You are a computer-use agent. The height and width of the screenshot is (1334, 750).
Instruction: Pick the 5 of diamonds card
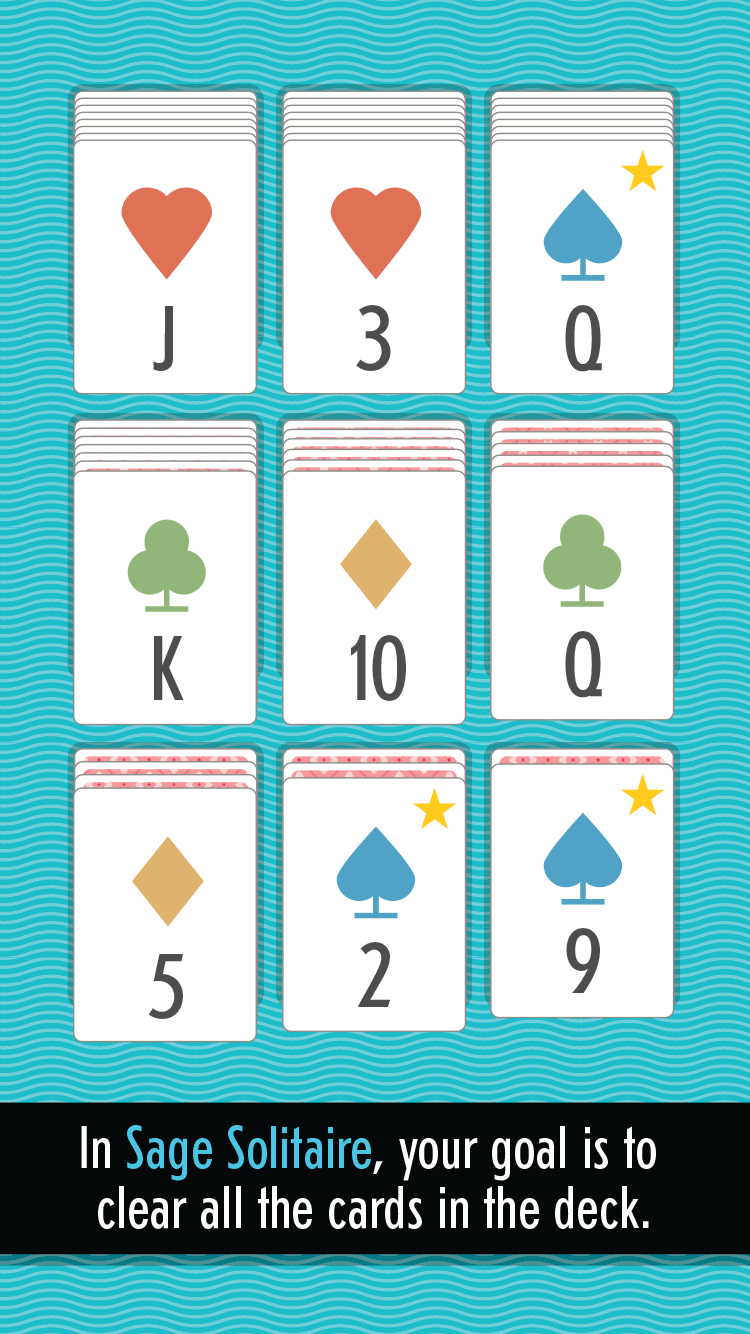(165, 914)
